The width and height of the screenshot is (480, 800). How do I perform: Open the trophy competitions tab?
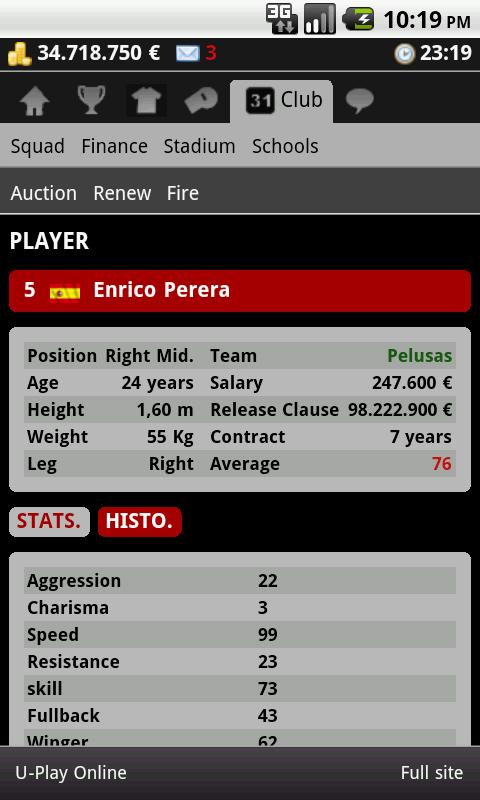91,100
